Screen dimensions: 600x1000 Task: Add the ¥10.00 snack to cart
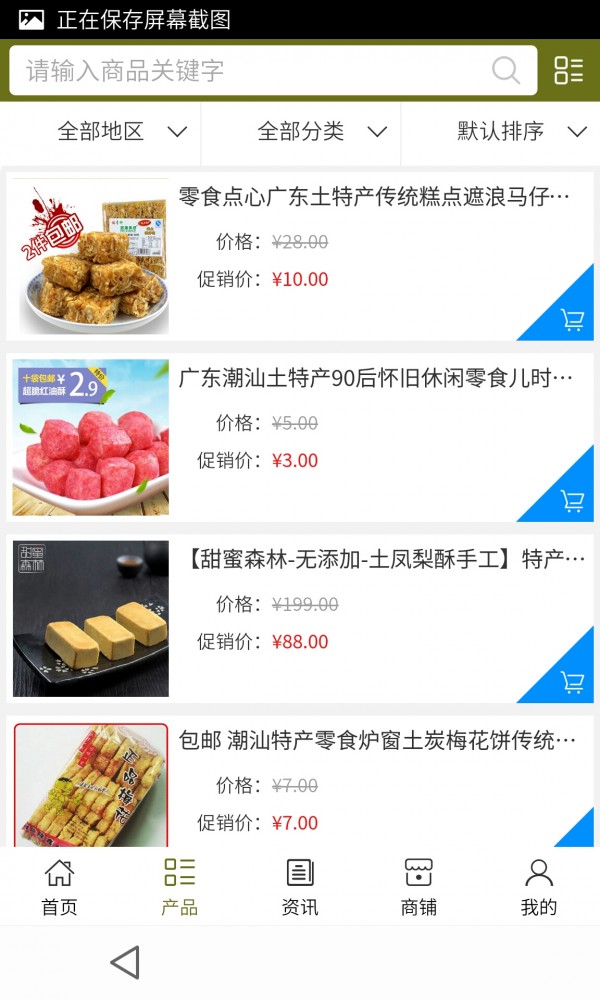(572, 320)
